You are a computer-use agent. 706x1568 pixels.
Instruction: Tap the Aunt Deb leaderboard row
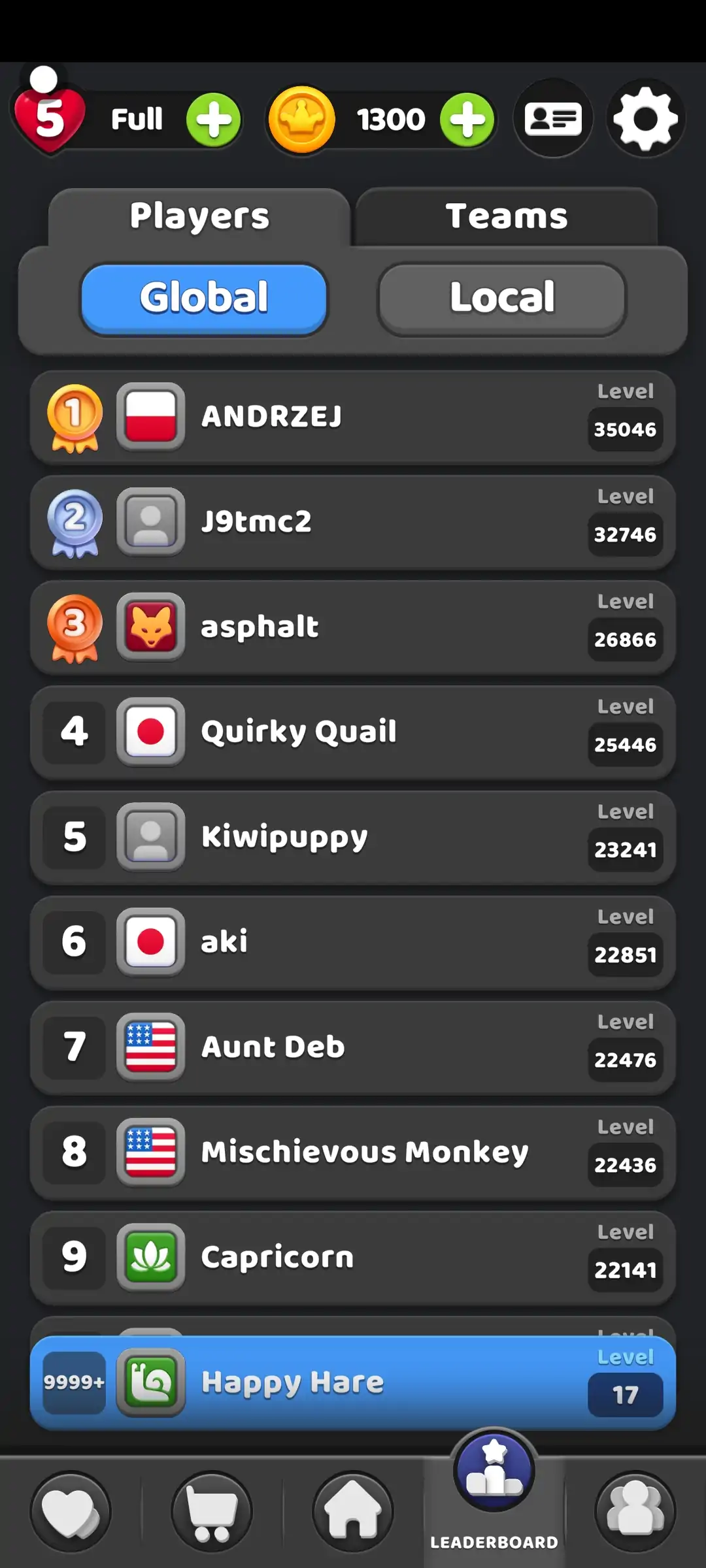pyautogui.click(x=353, y=1047)
